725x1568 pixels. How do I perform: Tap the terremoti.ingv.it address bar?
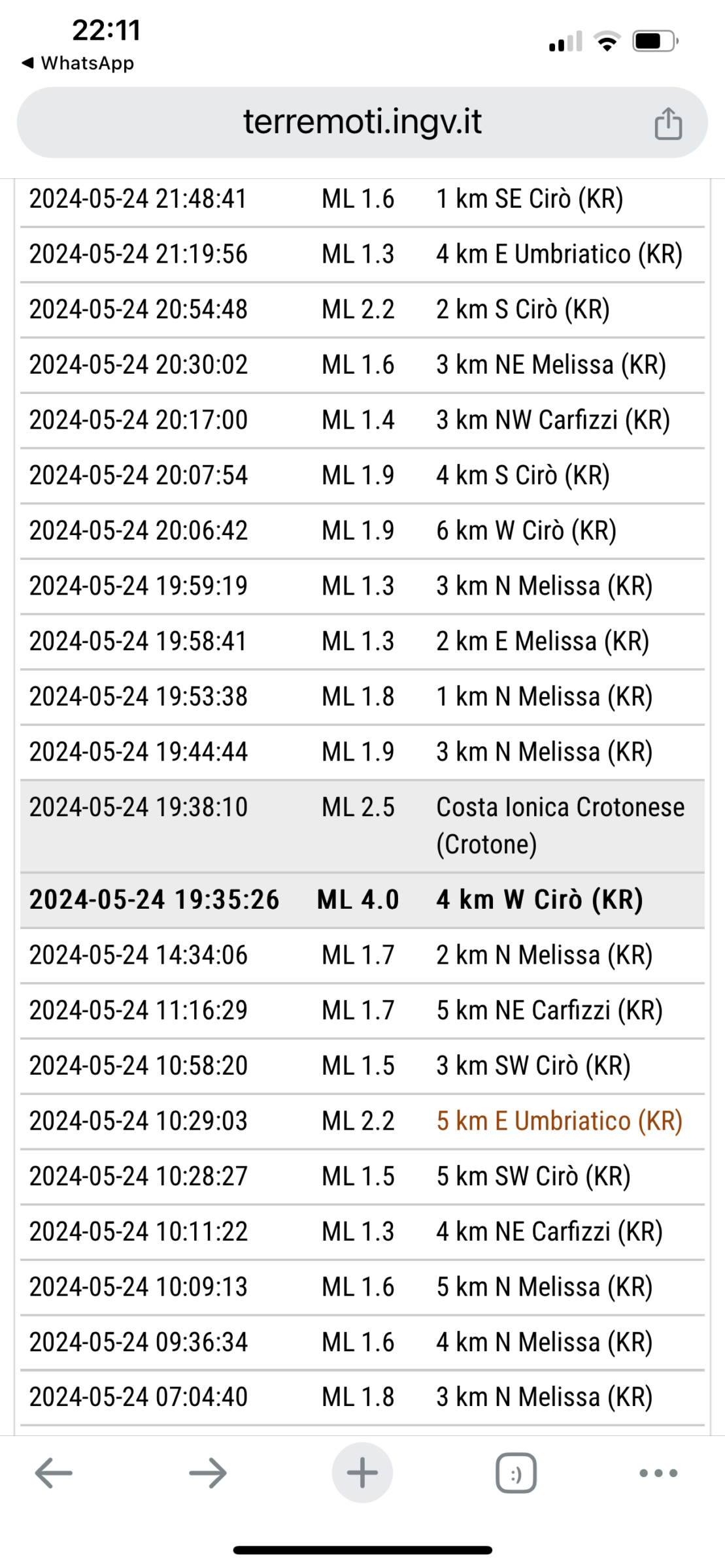tap(362, 122)
